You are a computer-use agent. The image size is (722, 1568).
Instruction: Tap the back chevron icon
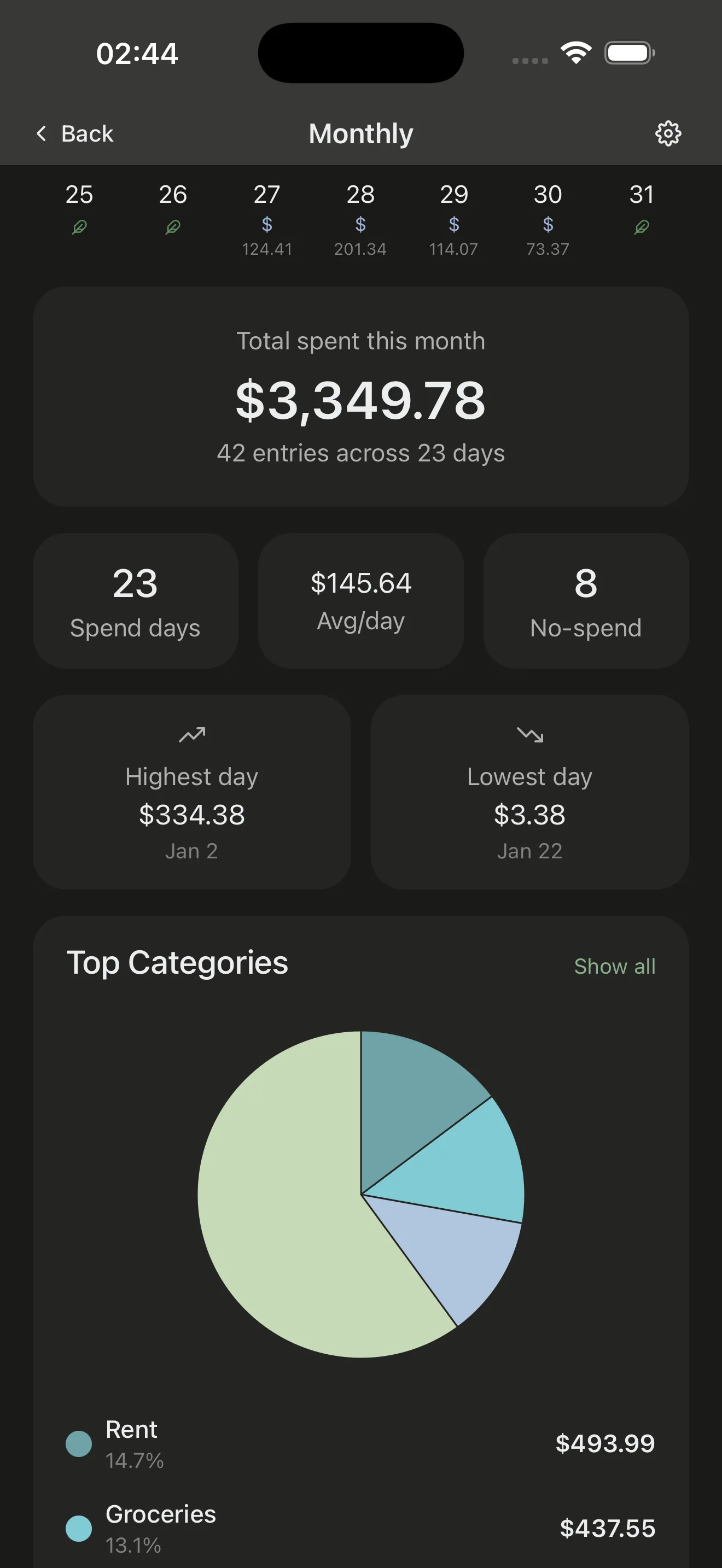click(x=42, y=133)
